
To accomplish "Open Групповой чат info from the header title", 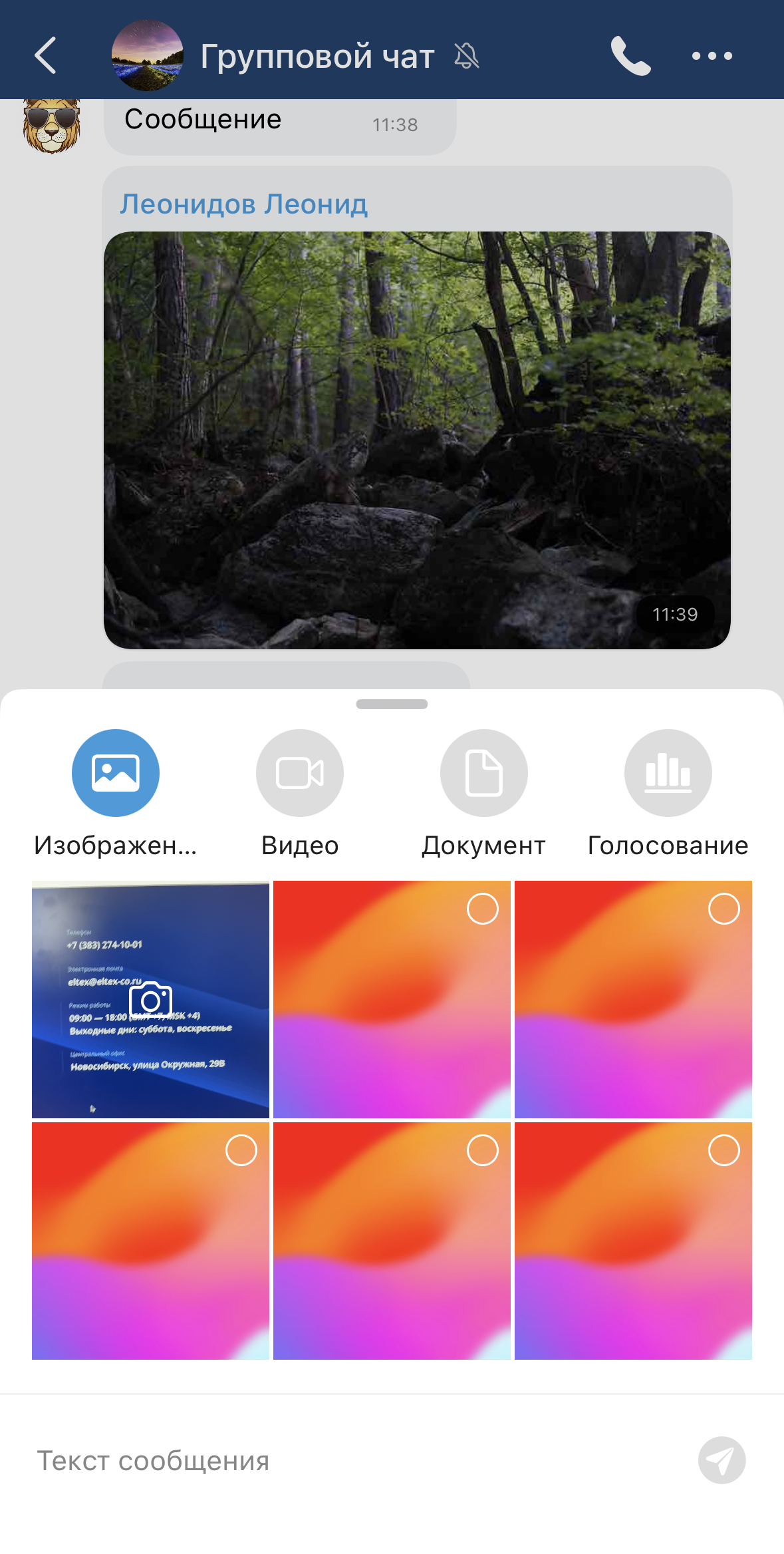I will pos(317,56).
